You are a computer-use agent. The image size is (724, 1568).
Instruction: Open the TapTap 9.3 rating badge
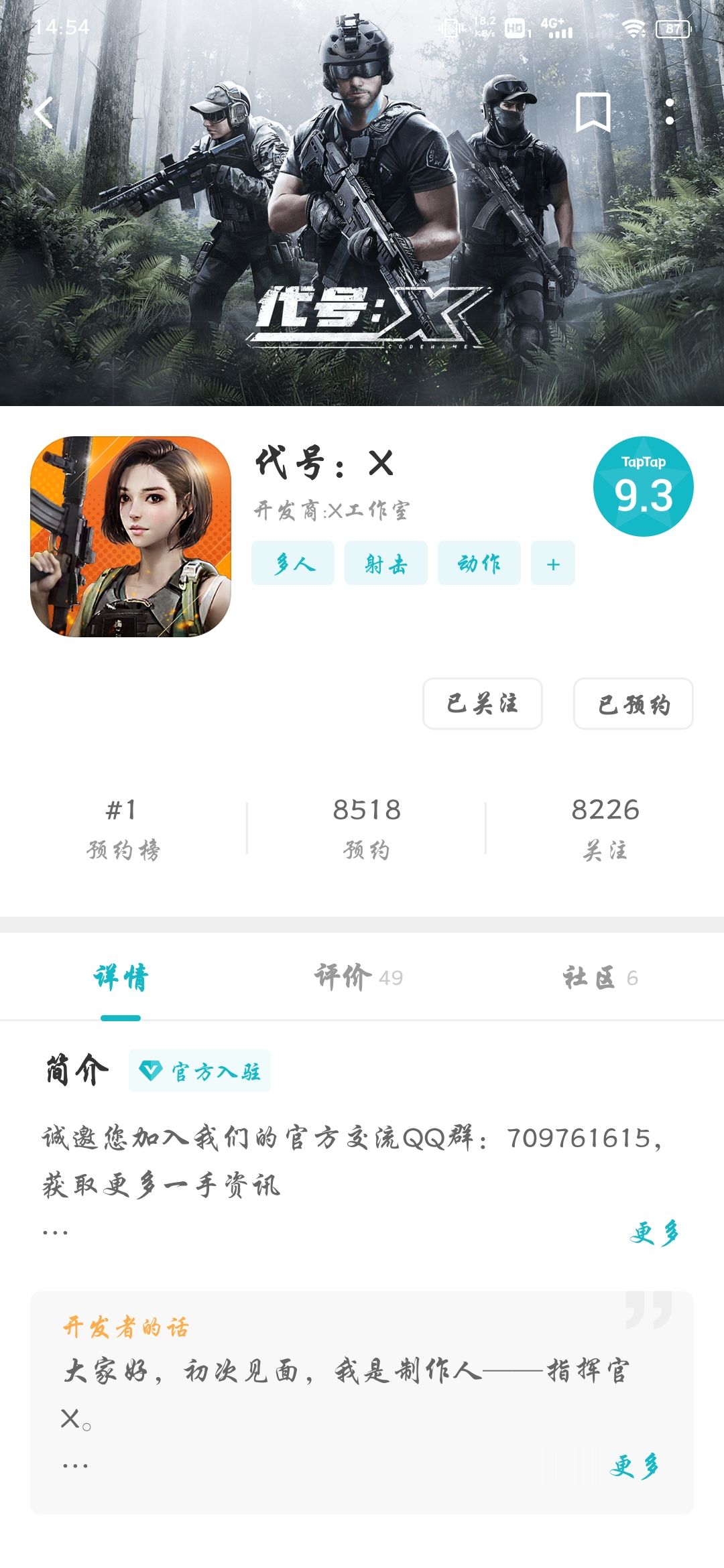644,486
